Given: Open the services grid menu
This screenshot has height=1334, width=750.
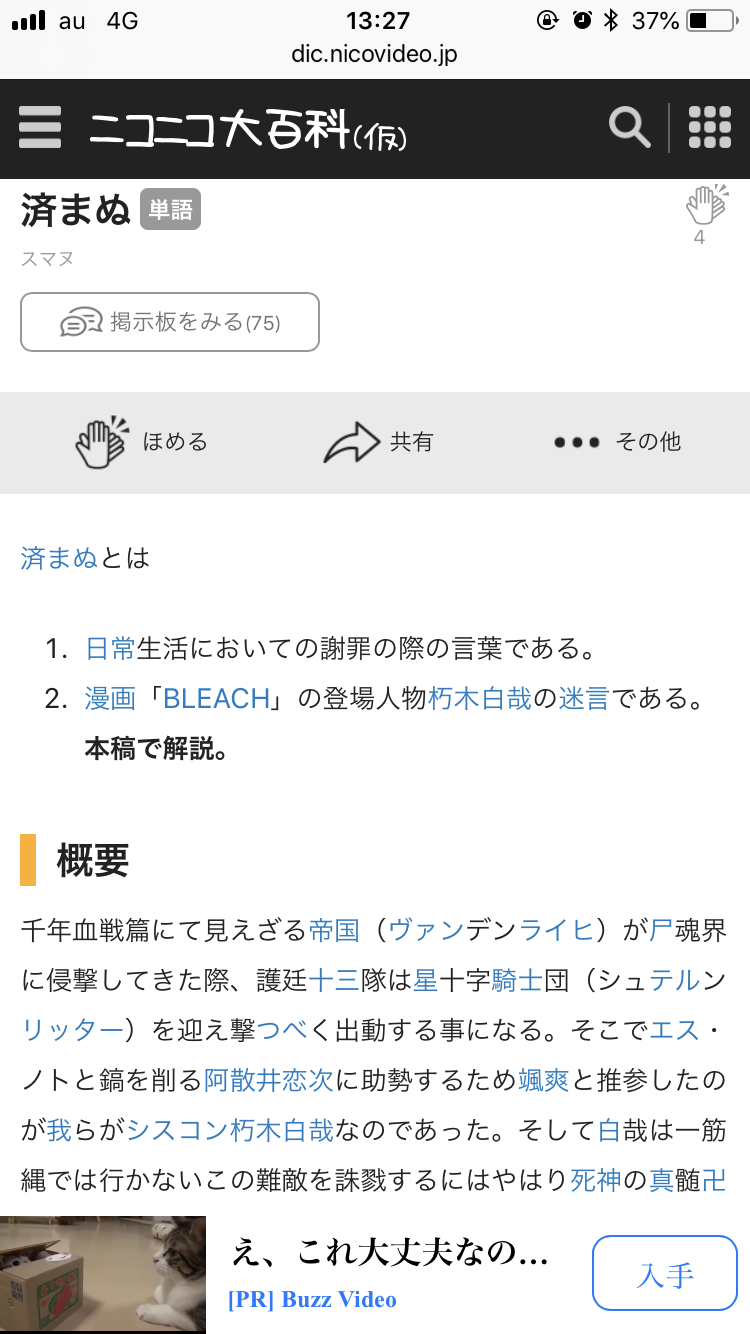Looking at the screenshot, I should 710,128.
